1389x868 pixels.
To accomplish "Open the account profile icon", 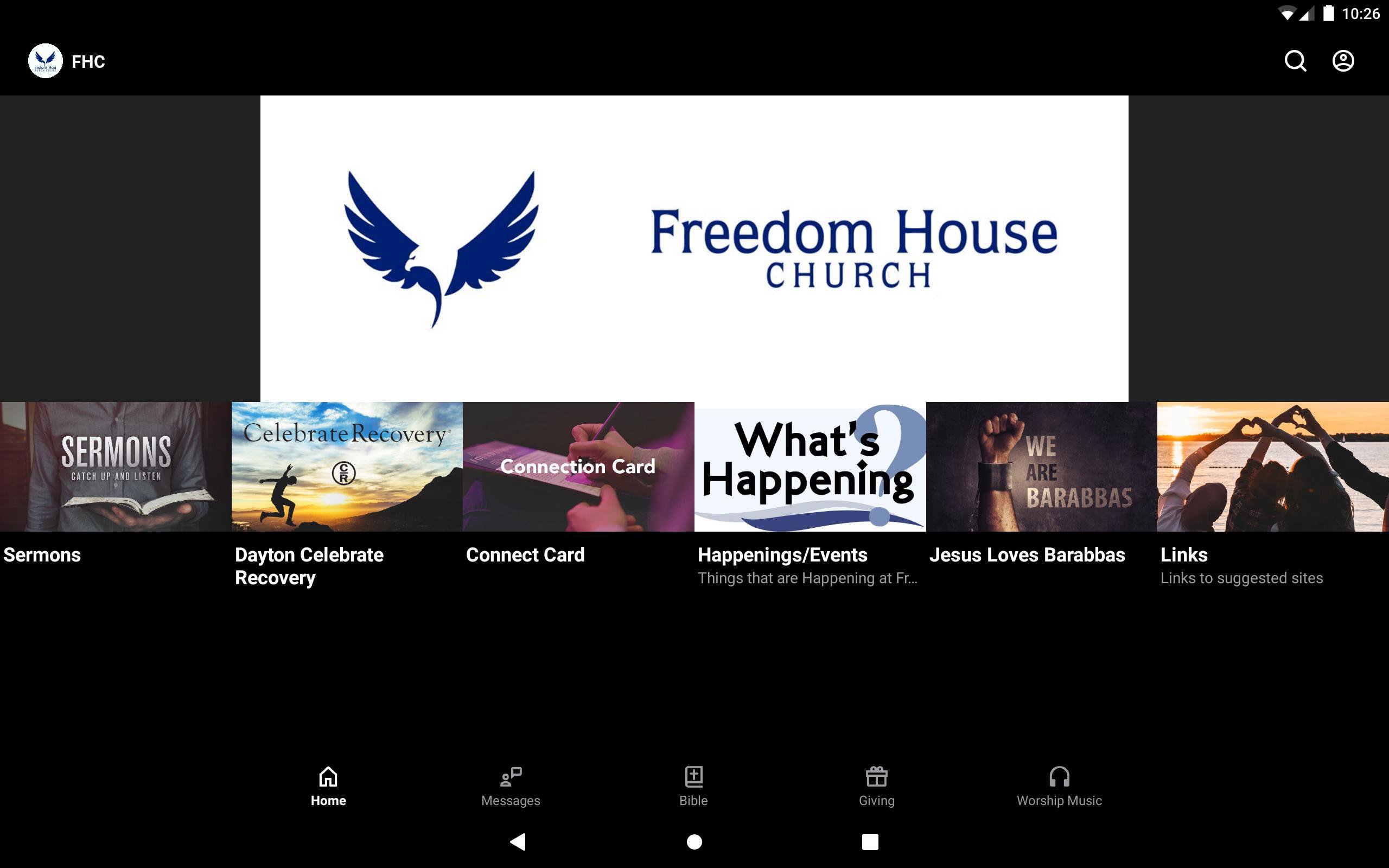I will (x=1342, y=61).
